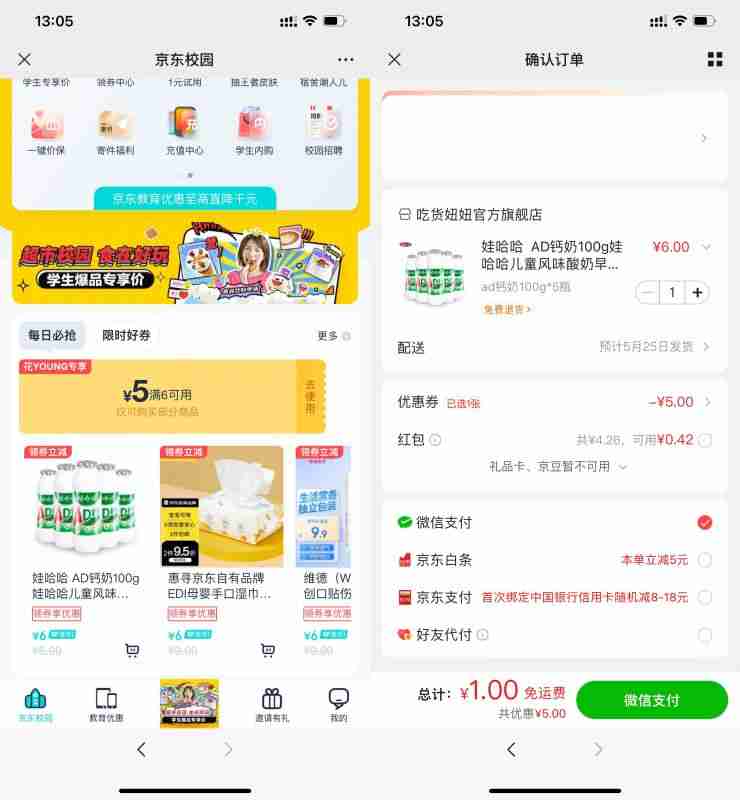Open the 优惠券 coupon selection row
The height and width of the screenshot is (800, 740).
553,402
